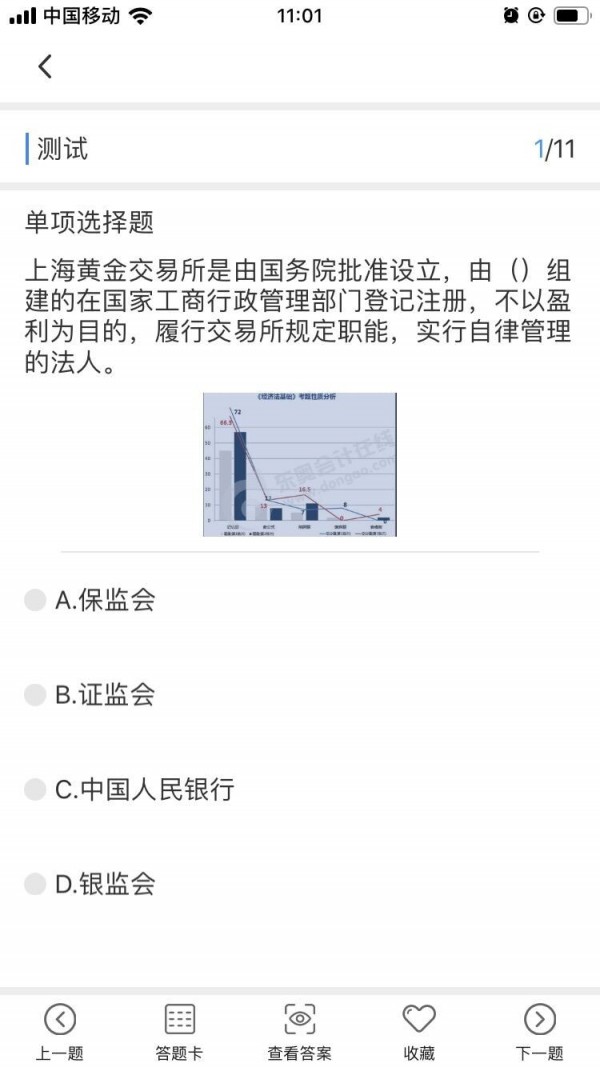
Task: Open the 答题卡 answer sheet
Action: tap(180, 1031)
